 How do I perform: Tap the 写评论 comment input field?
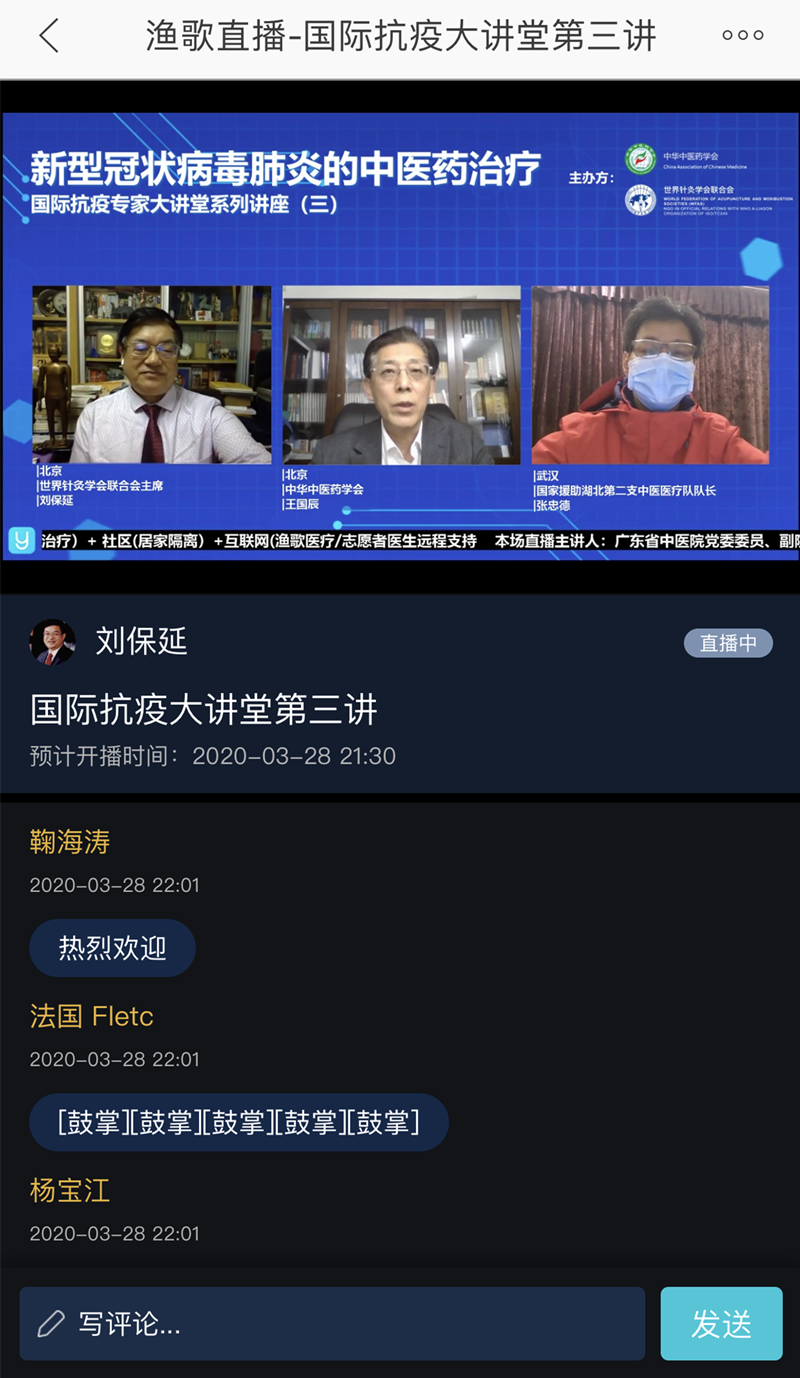[x=332, y=1324]
